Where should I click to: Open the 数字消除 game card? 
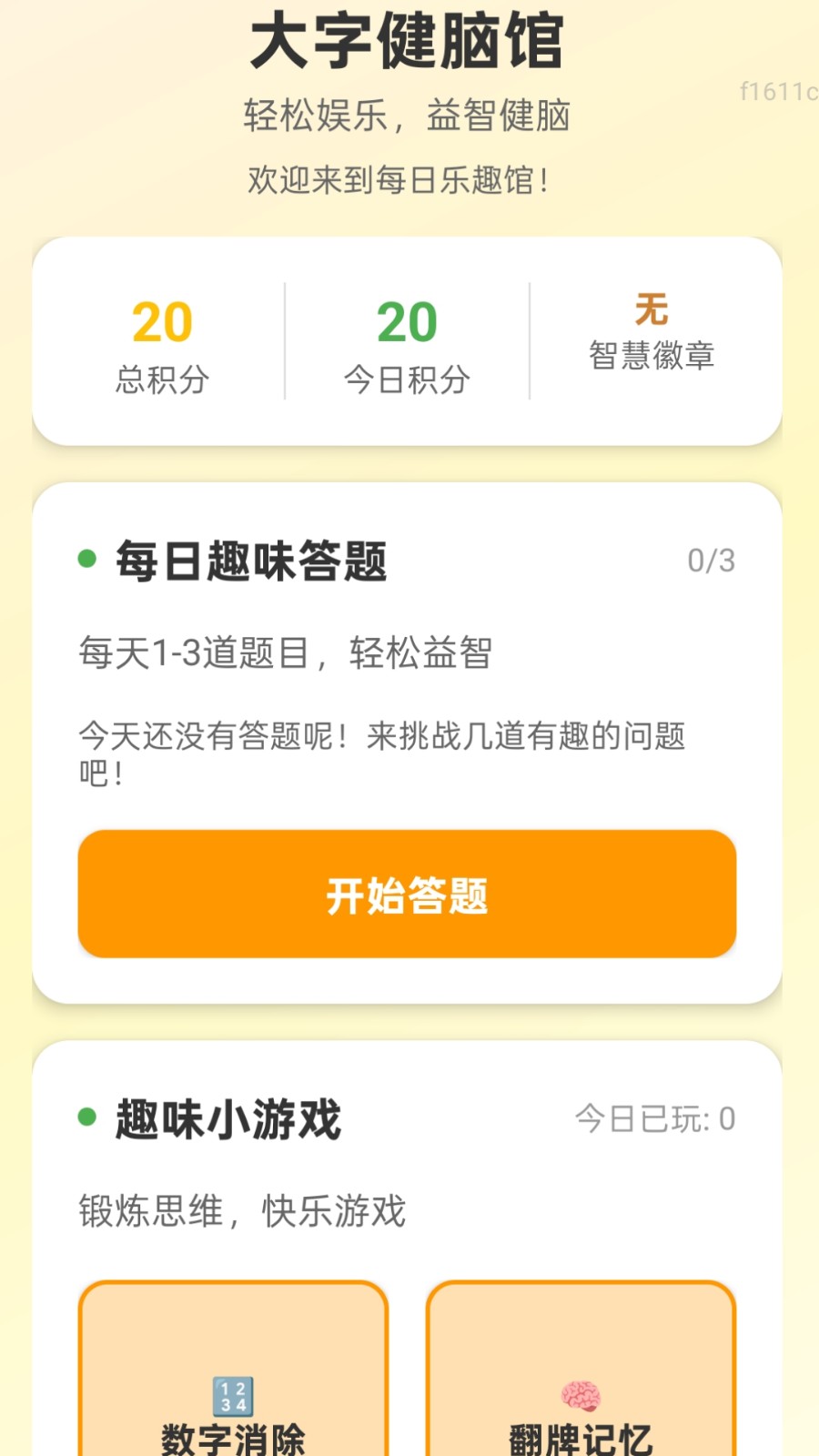pos(233,1369)
